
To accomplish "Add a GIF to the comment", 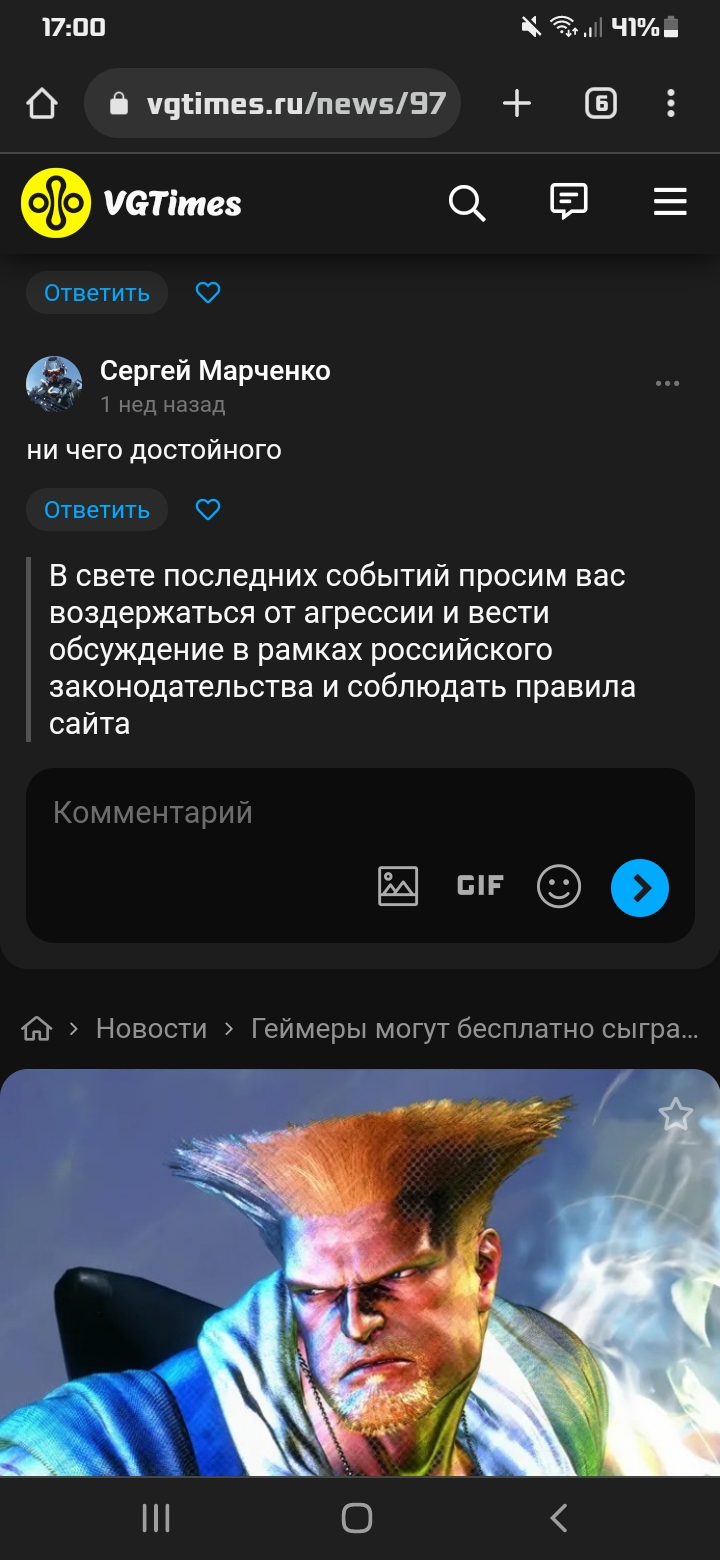I will click(x=480, y=886).
